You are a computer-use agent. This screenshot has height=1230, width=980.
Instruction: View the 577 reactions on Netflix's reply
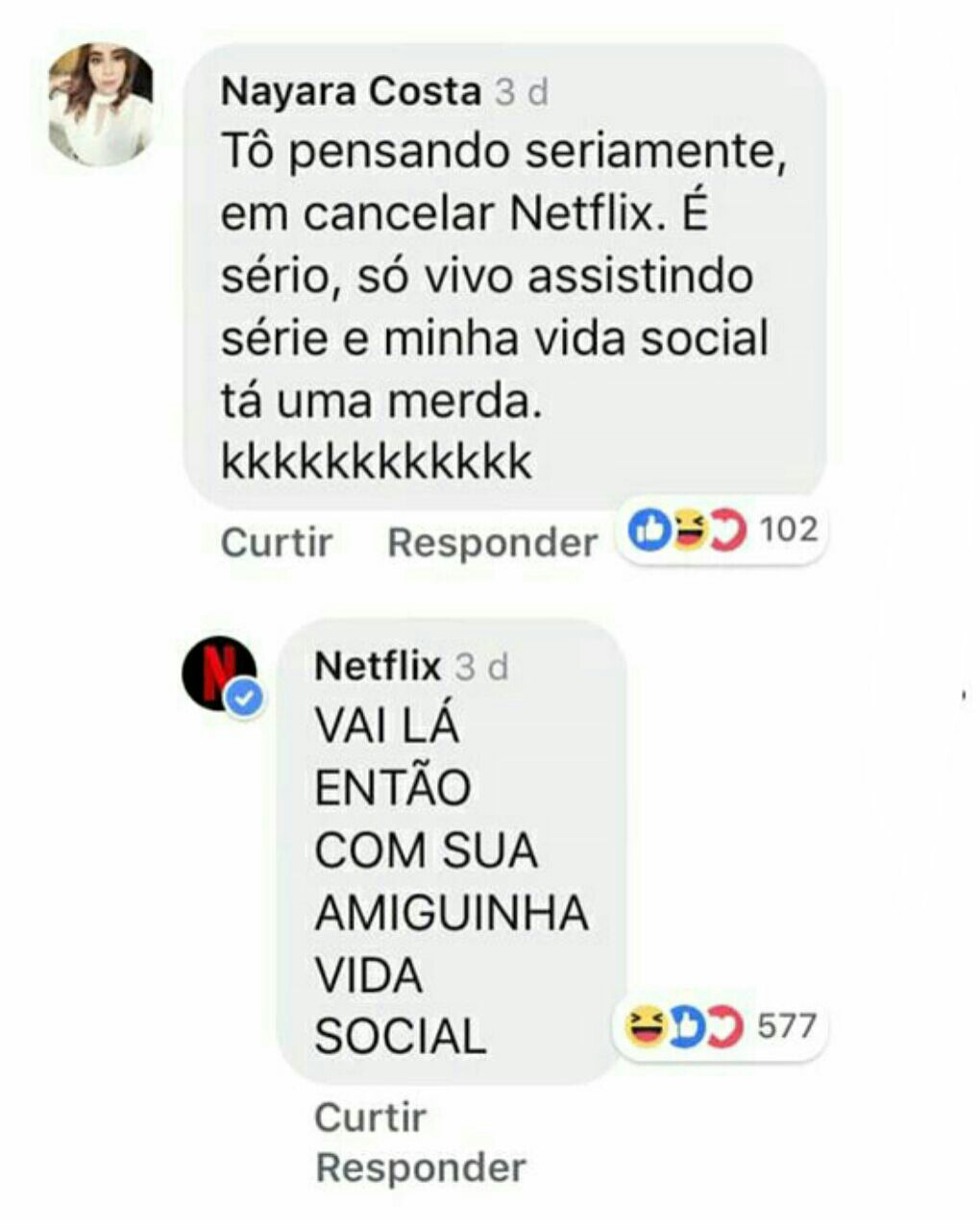[x=720, y=1027]
